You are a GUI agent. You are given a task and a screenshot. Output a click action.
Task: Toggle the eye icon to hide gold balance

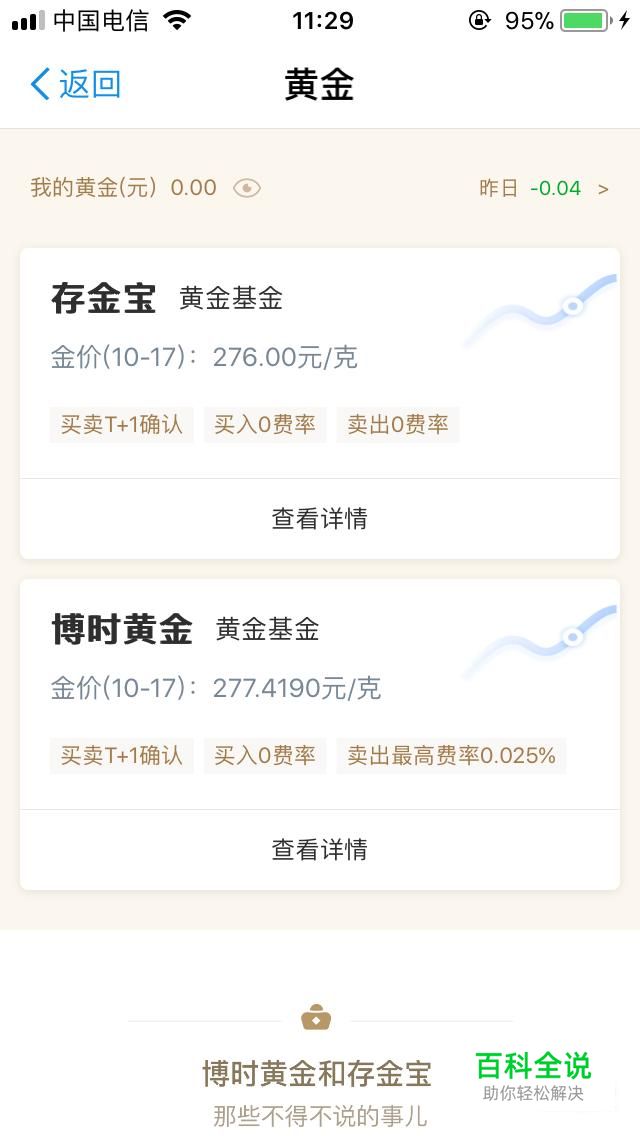click(246, 189)
